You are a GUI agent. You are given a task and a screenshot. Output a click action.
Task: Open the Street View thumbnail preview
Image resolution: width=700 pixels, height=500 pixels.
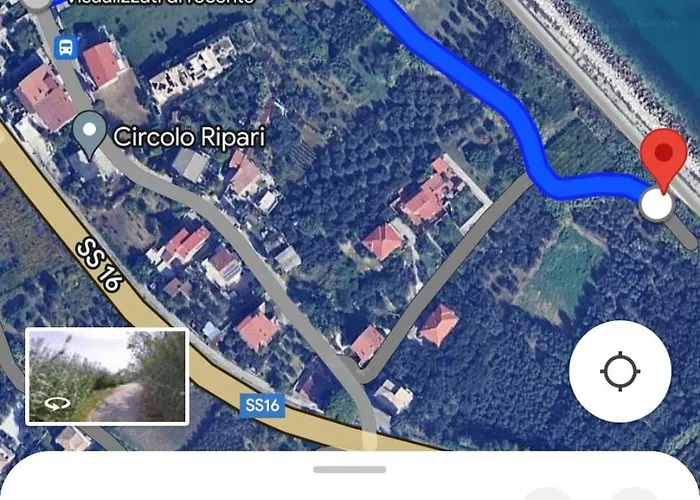pyautogui.click(x=106, y=376)
